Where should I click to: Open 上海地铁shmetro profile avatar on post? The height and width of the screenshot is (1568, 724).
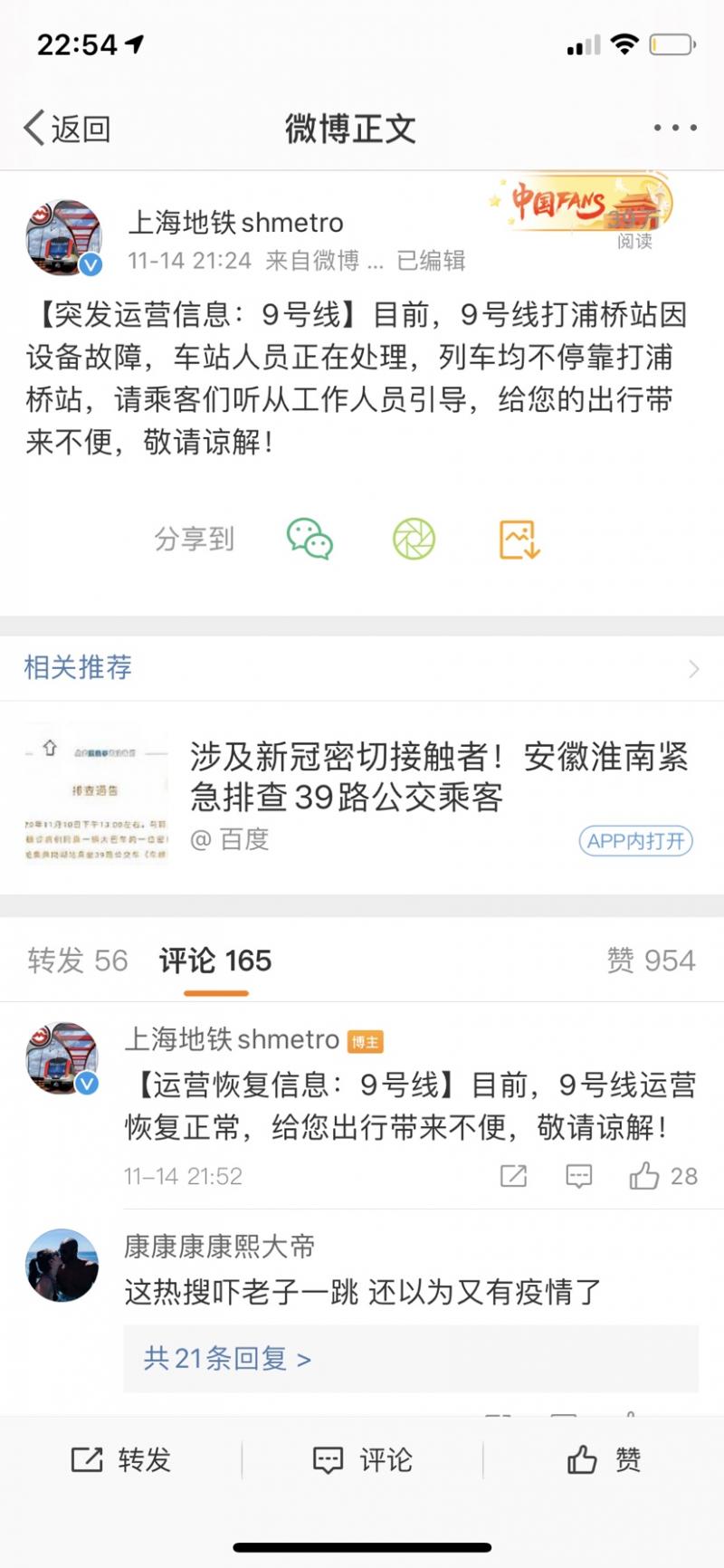coord(63,238)
